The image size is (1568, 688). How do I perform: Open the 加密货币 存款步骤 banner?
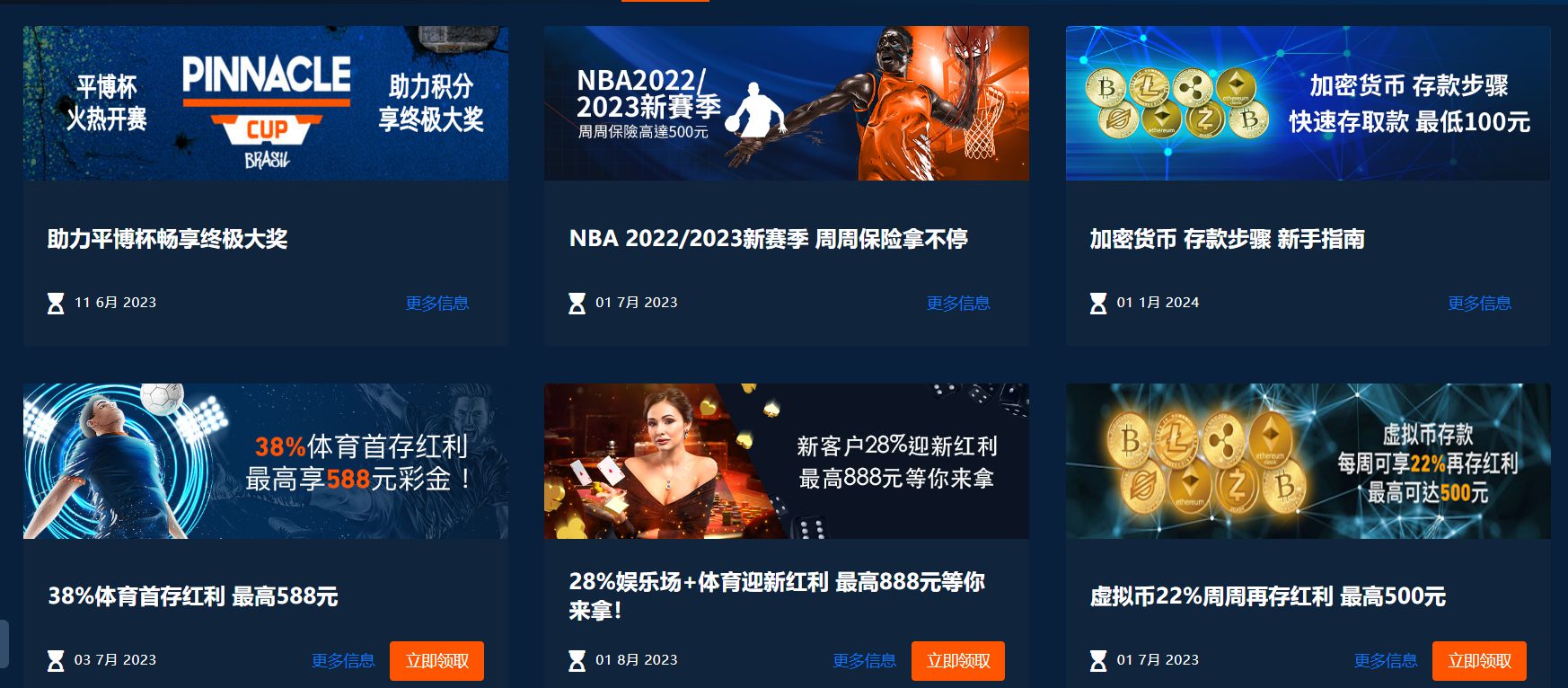pyautogui.click(x=1308, y=103)
